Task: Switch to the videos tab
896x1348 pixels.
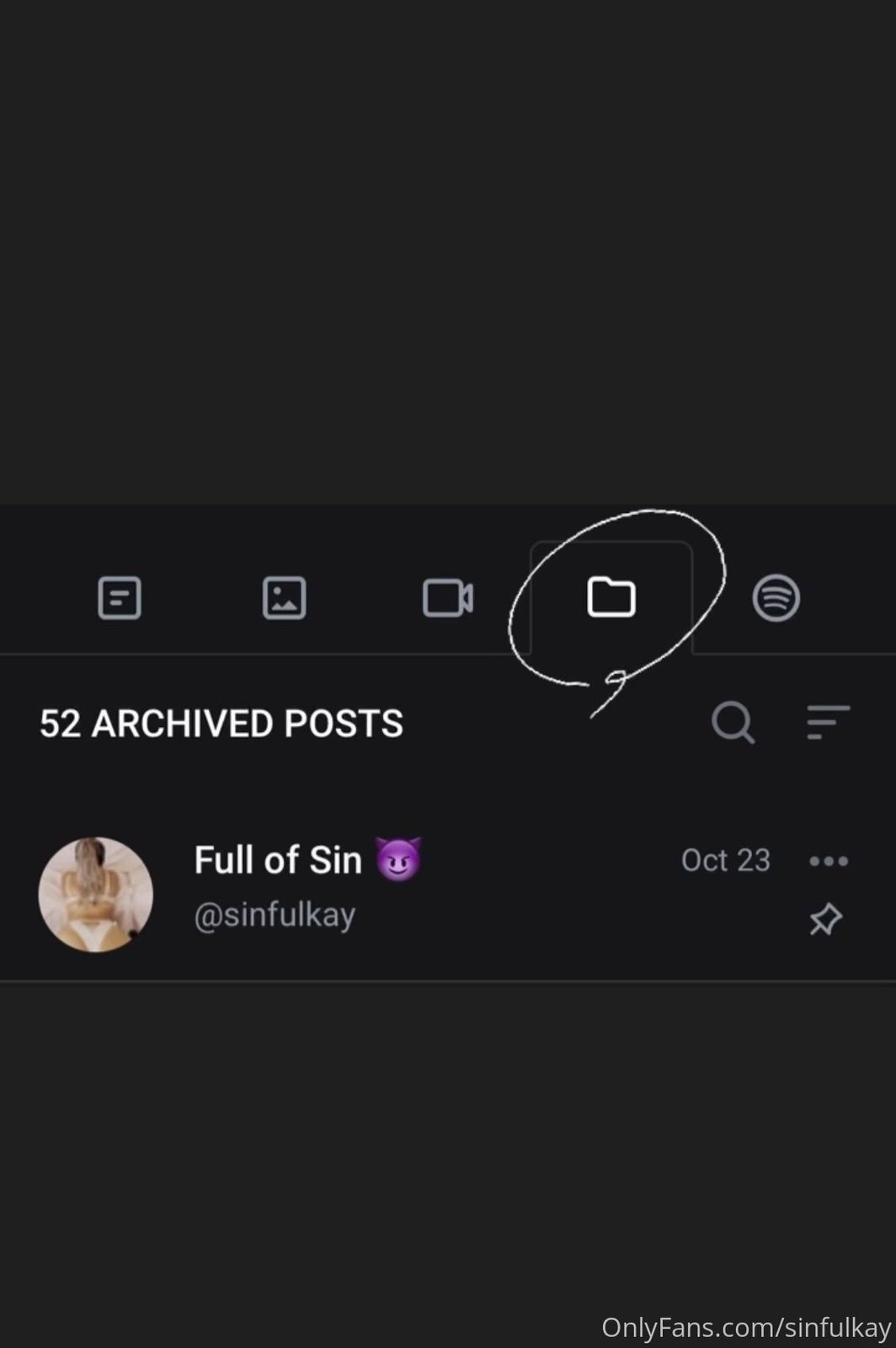Action: (447, 598)
